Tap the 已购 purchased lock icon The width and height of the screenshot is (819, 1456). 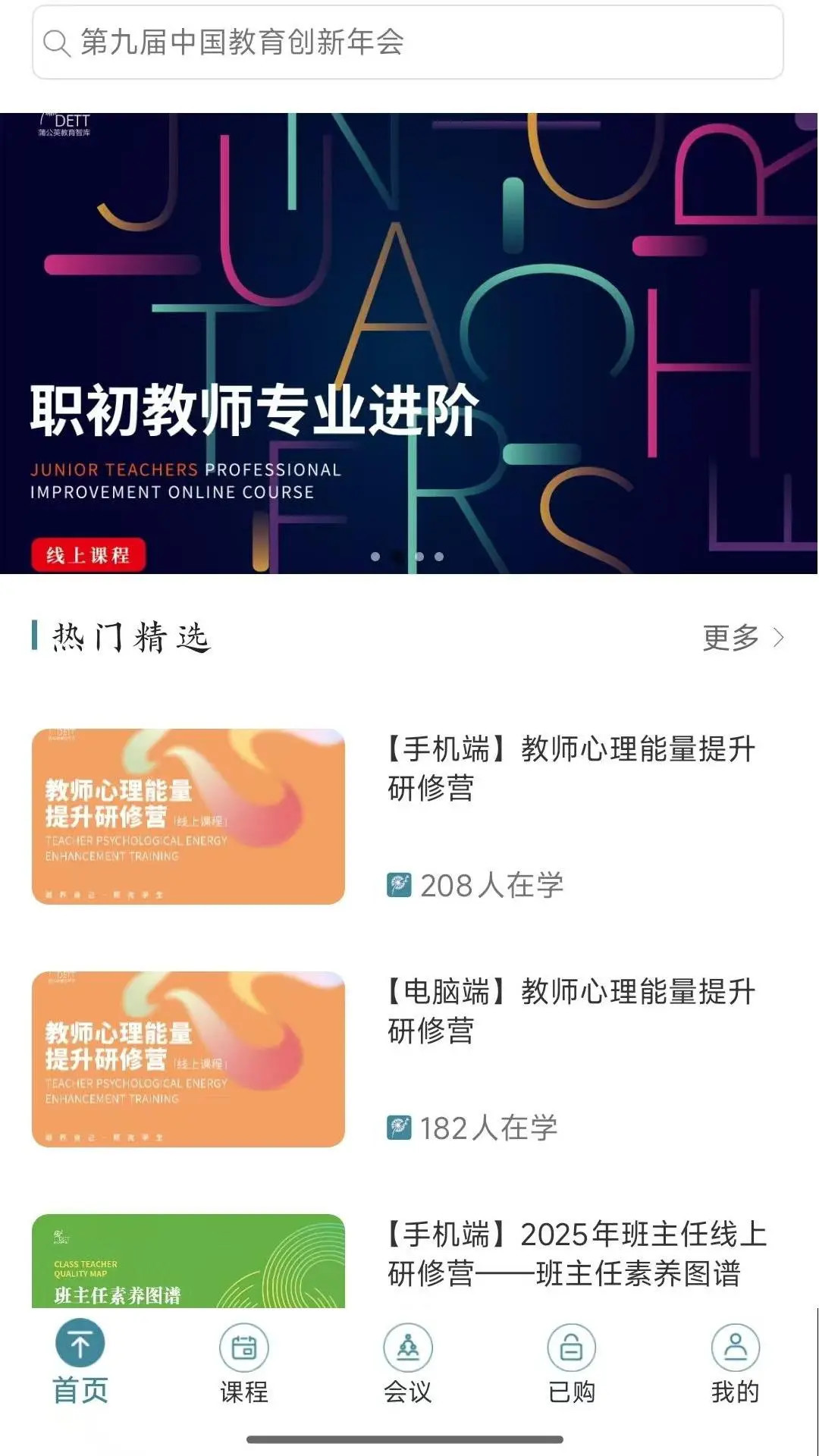coord(573,1348)
